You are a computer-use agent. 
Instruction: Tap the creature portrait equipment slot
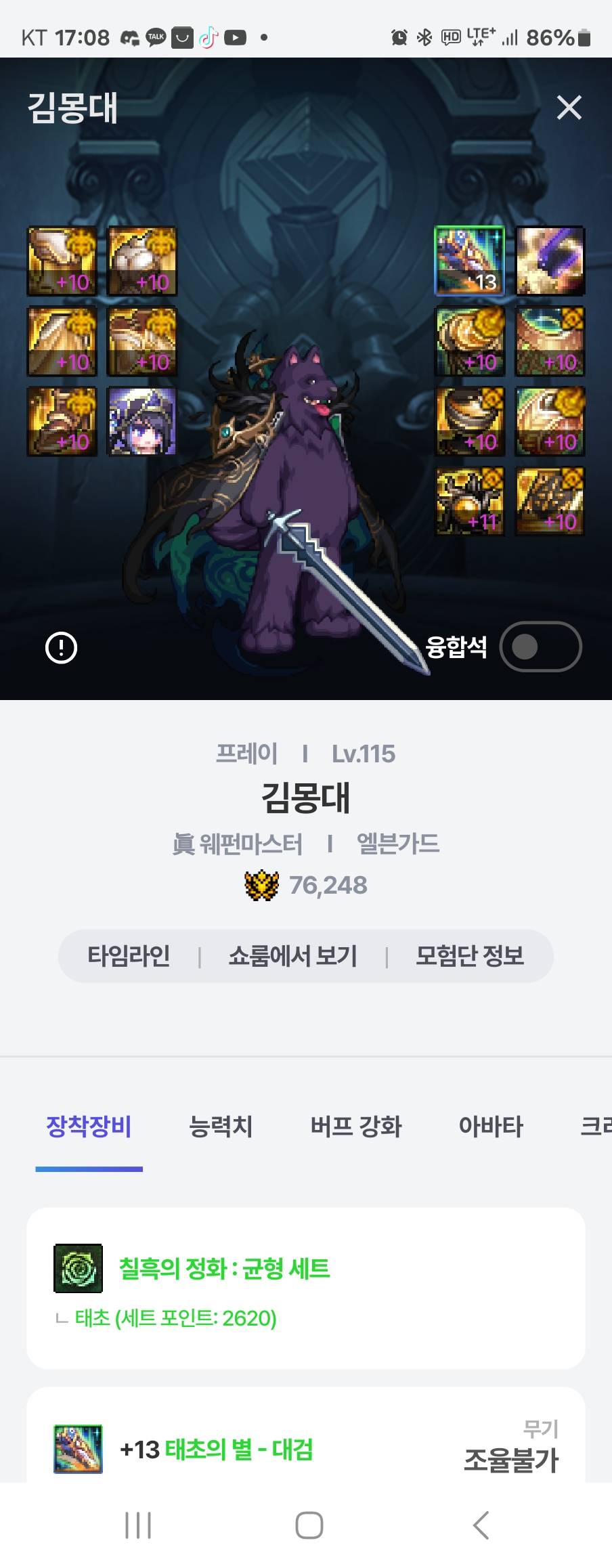click(x=142, y=421)
